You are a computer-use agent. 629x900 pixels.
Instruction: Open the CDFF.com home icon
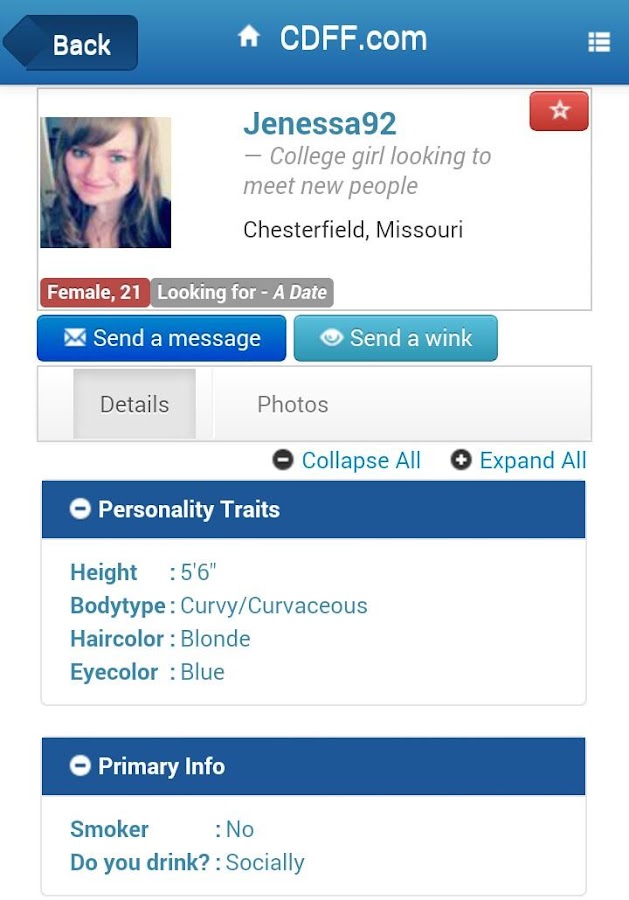click(248, 38)
